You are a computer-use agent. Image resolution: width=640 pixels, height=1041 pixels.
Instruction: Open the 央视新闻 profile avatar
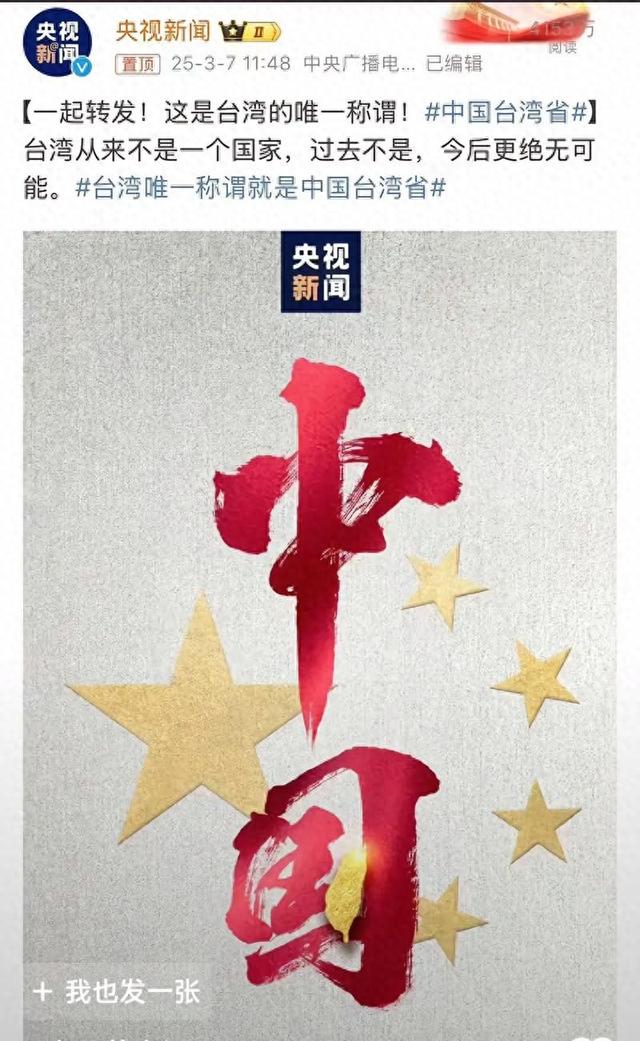click(x=57, y=44)
